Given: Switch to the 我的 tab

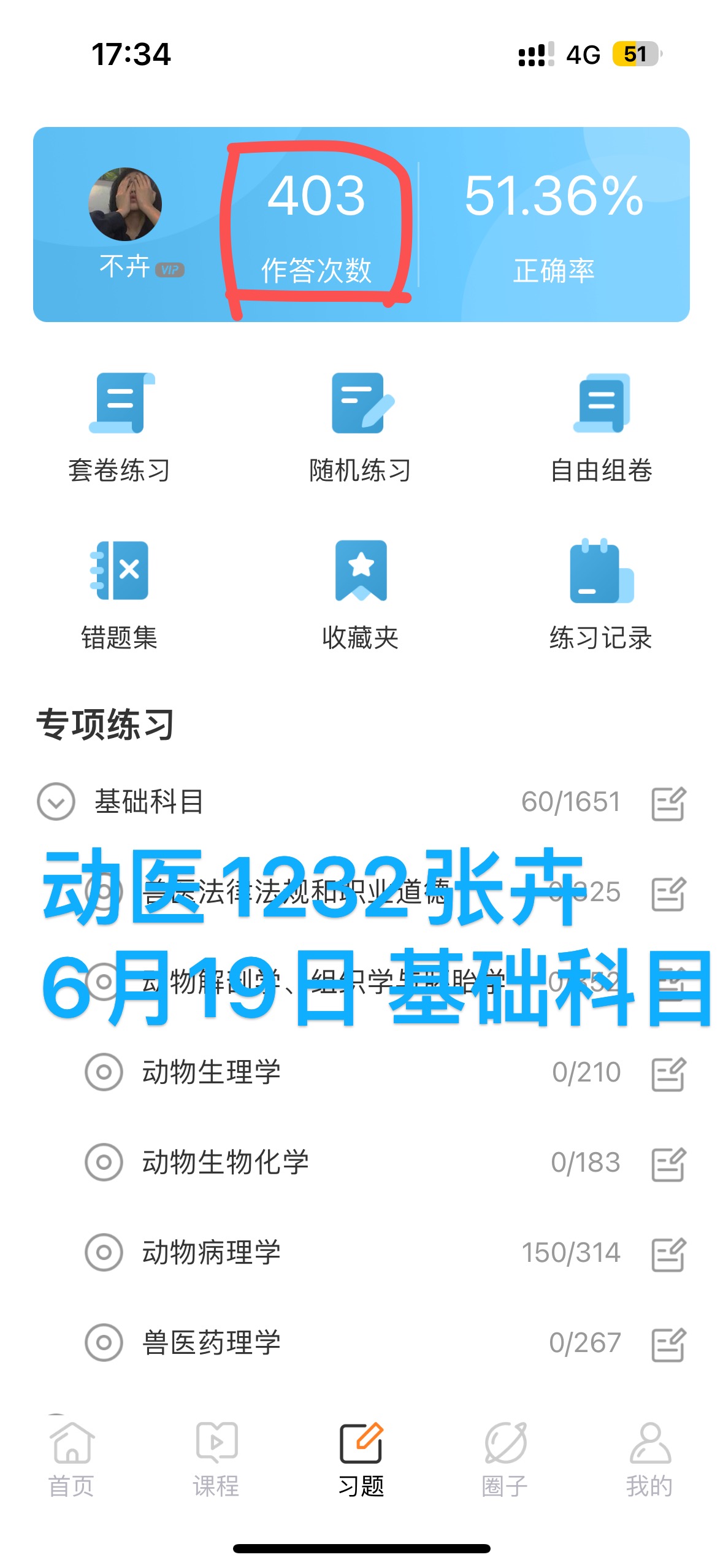Looking at the screenshot, I should pyautogui.click(x=650, y=1459).
